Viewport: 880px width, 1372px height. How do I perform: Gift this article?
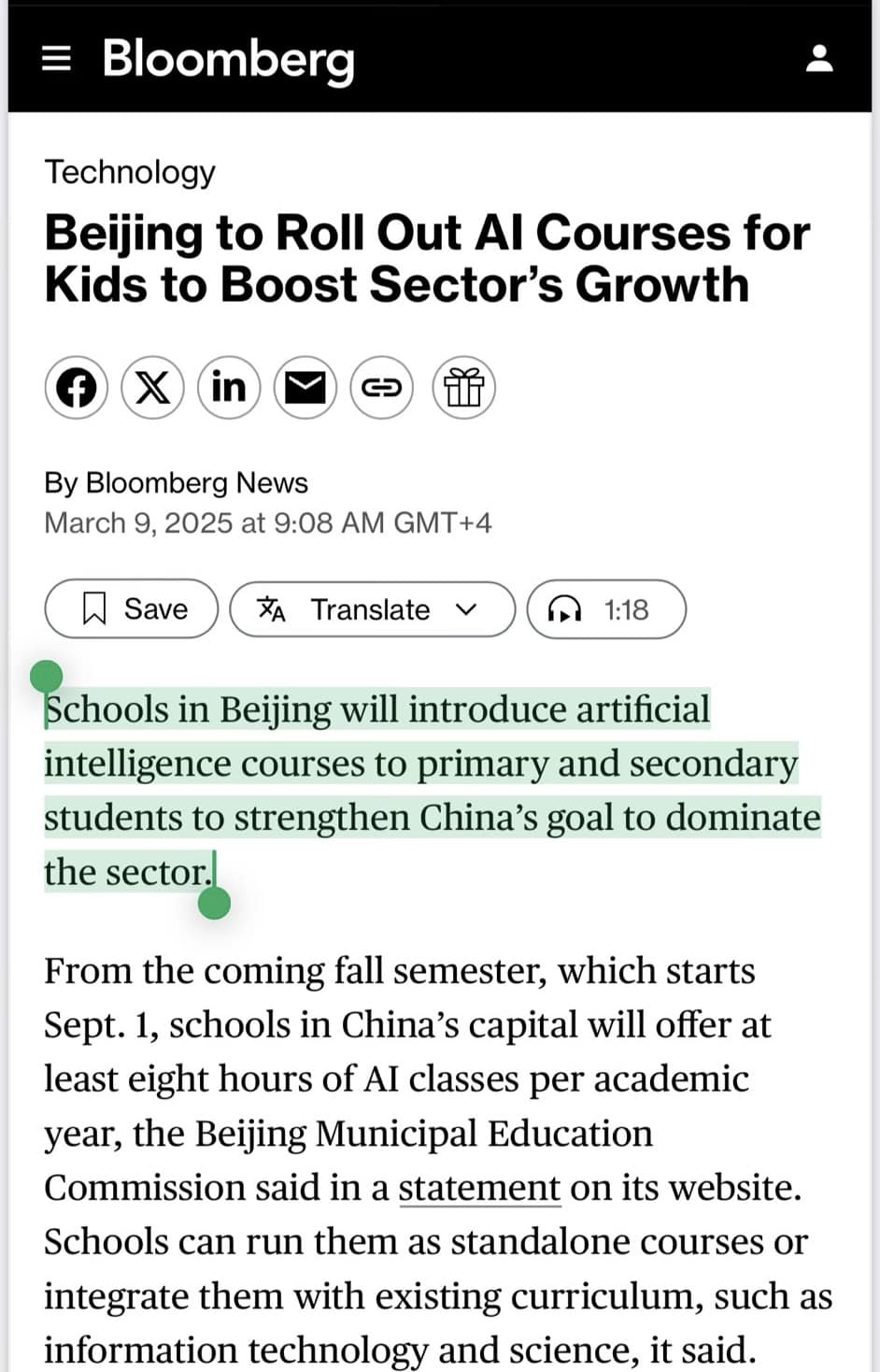click(x=463, y=387)
